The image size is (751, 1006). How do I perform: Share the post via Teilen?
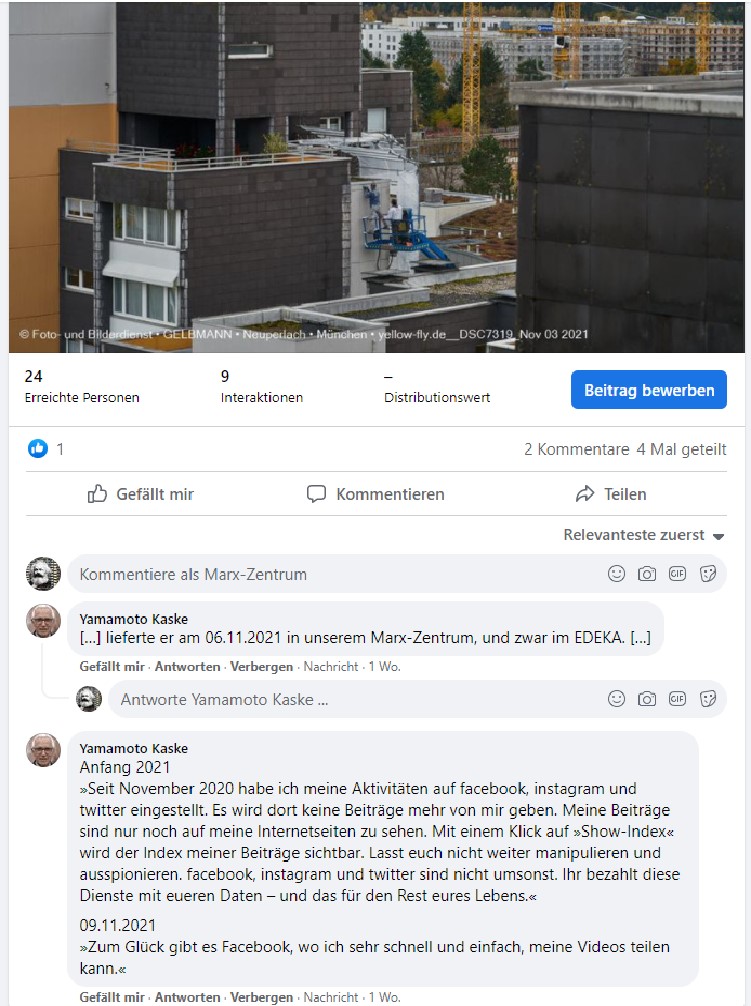coord(611,494)
